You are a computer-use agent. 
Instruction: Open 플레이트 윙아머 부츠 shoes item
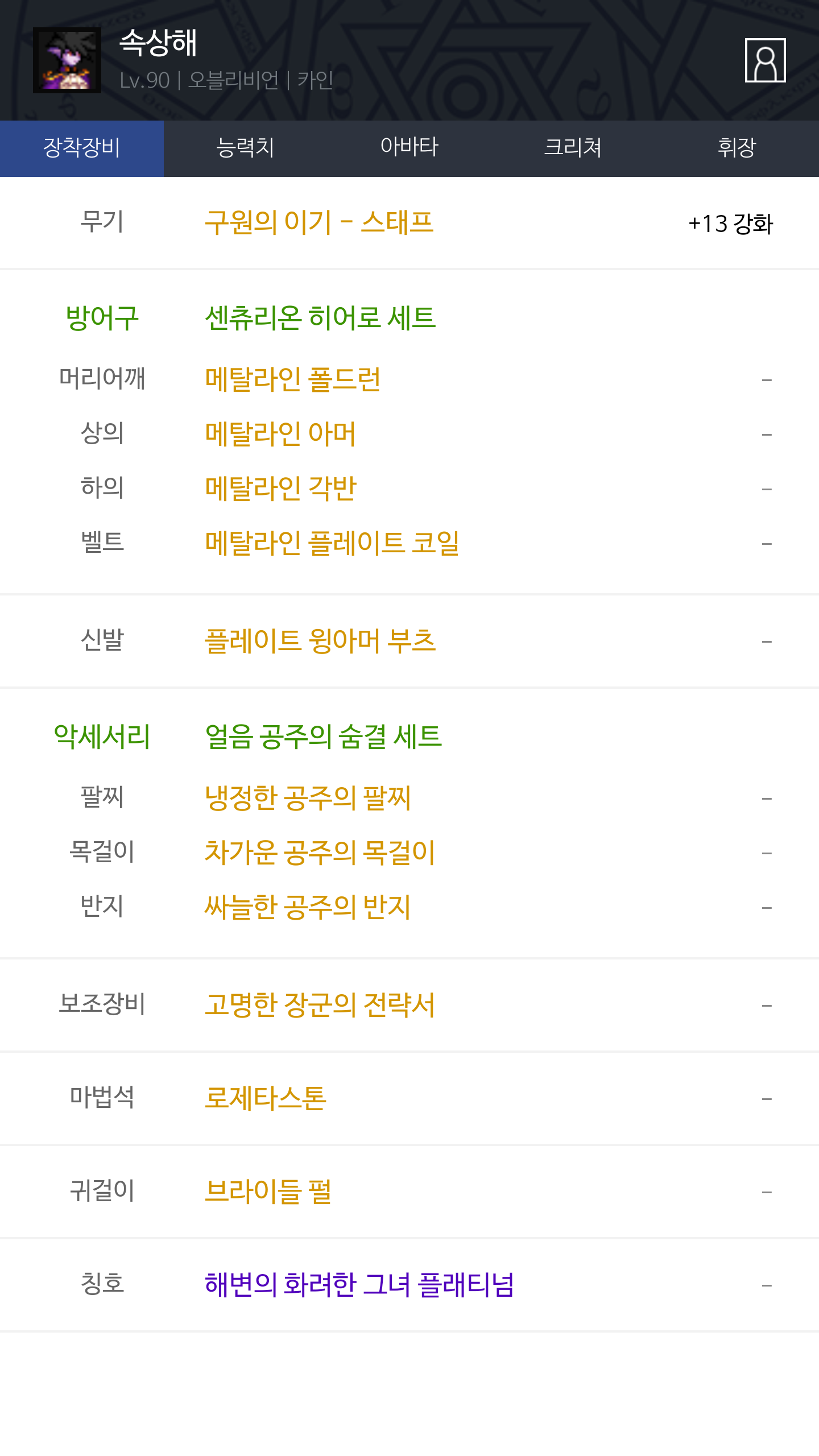(320, 640)
